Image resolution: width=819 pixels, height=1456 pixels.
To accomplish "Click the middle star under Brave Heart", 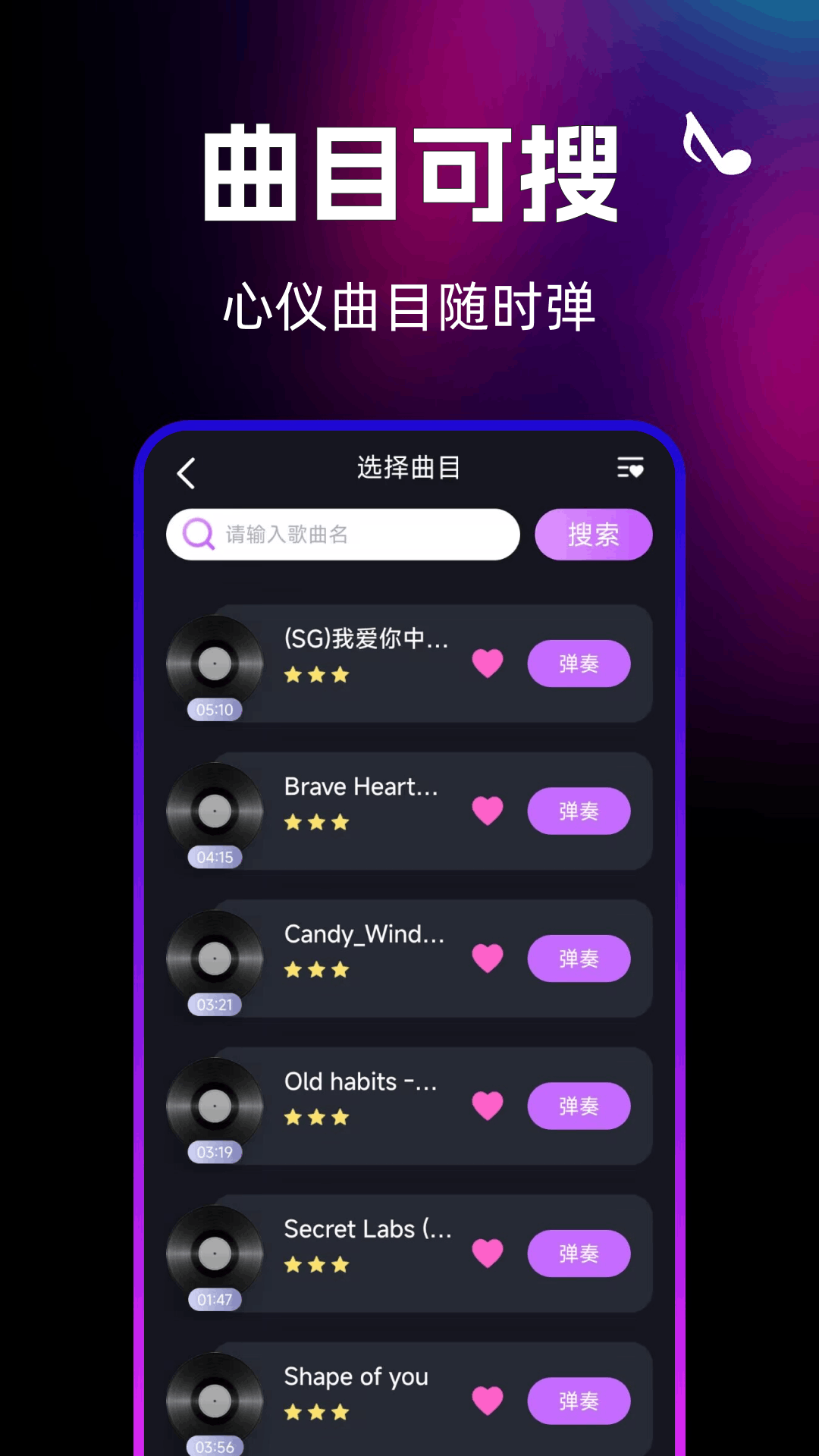I will click(316, 822).
